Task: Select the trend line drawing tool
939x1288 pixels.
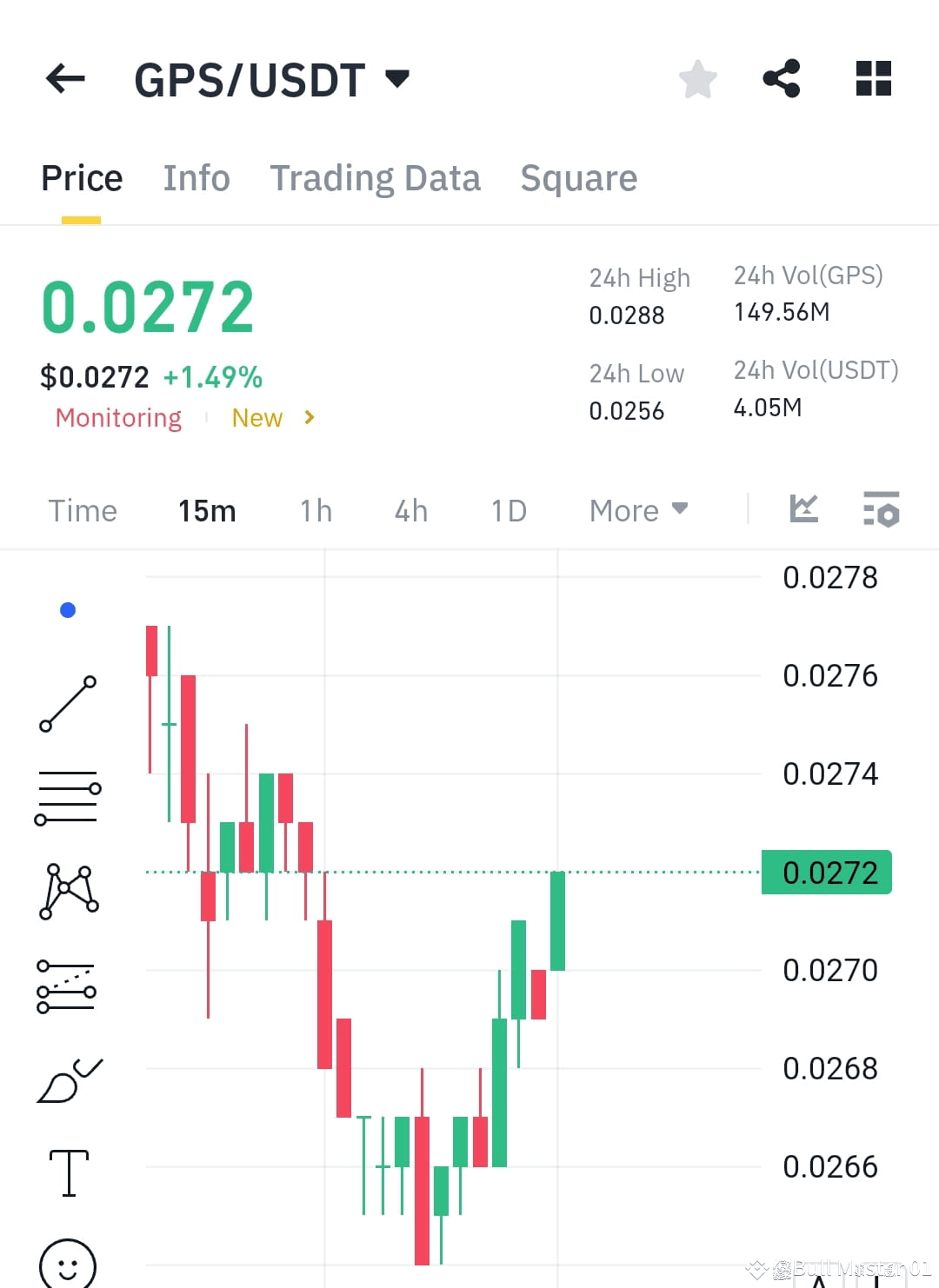Action: (68, 704)
